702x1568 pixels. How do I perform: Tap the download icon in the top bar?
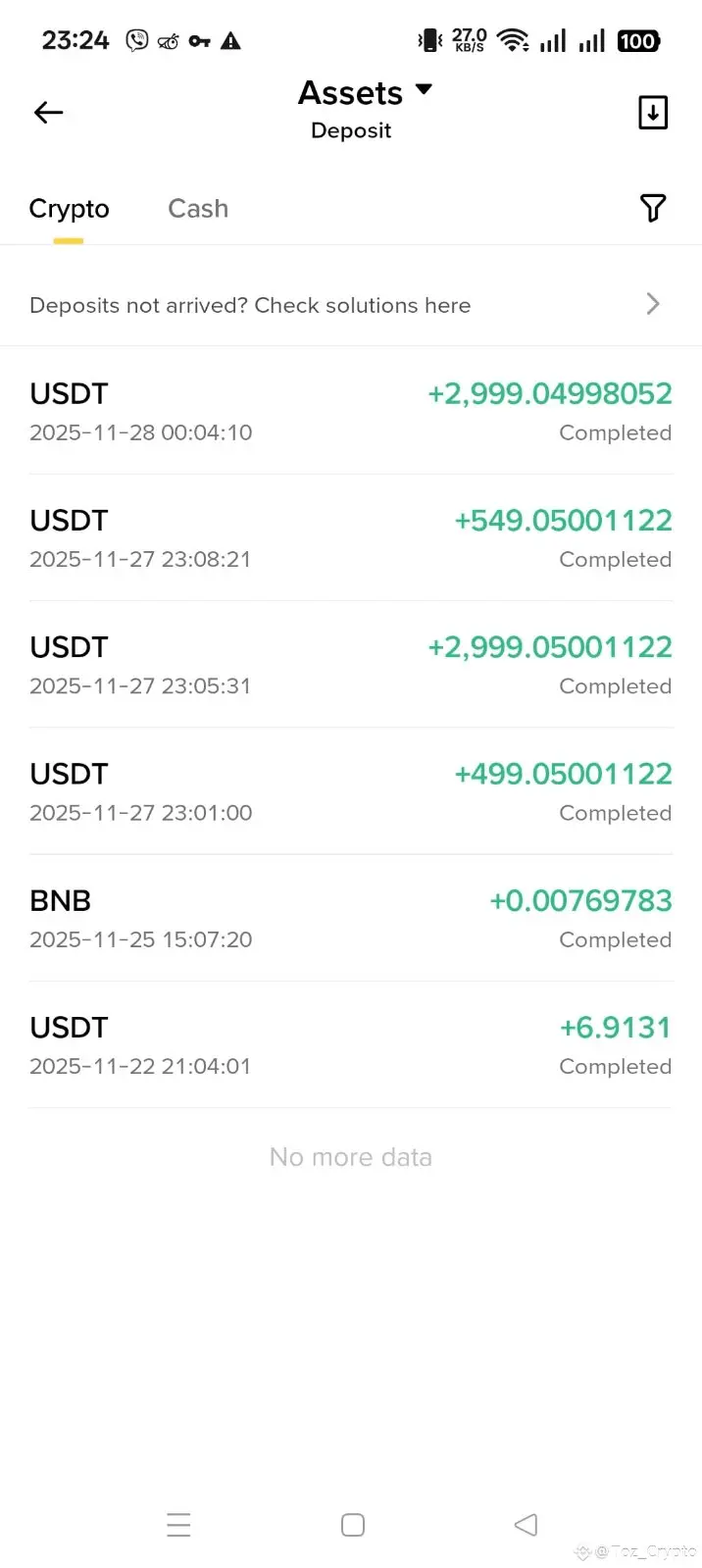point(653,113)
